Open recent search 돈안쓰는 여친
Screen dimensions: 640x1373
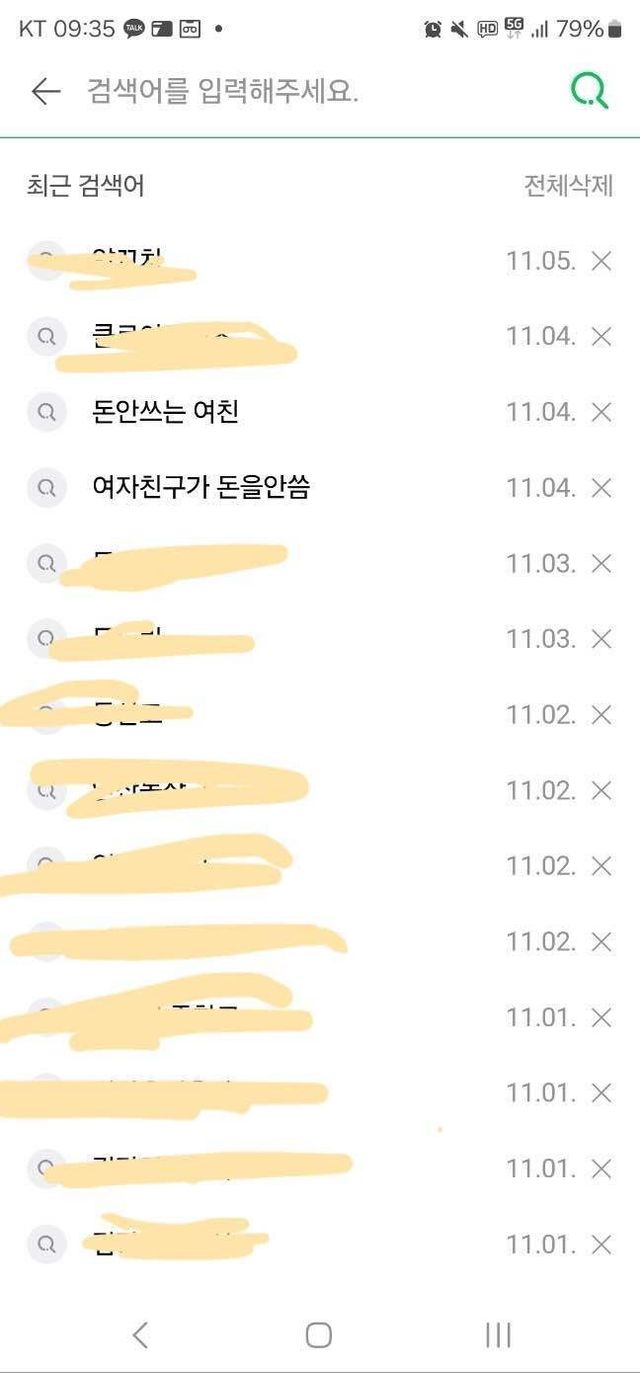coord(165,412)
